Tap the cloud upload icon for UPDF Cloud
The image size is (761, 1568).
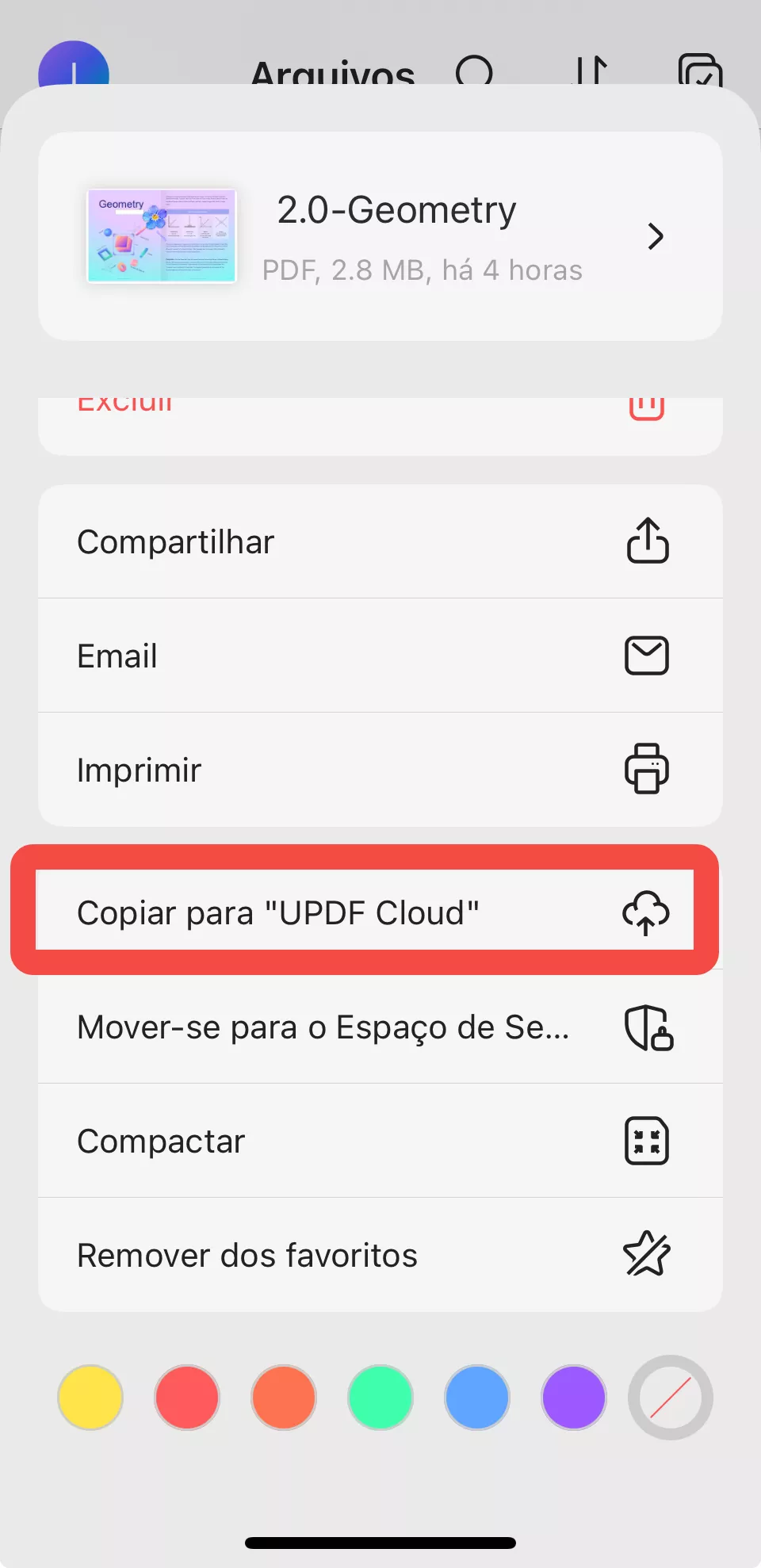(x=646, y=912)
